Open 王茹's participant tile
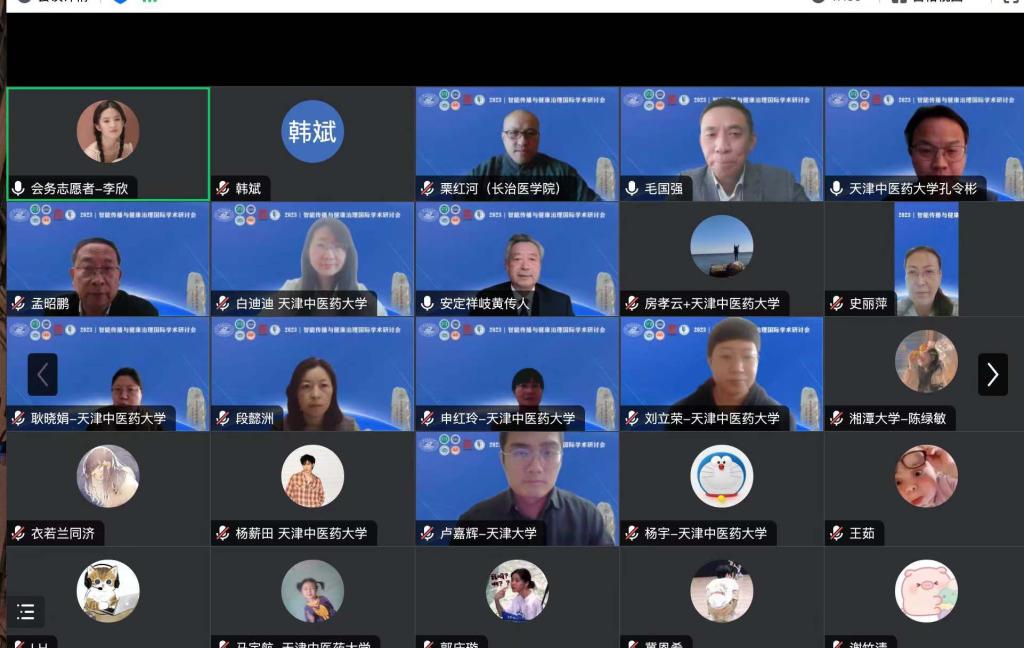This screenshot has width=1024, height=648. pos(924,489)
